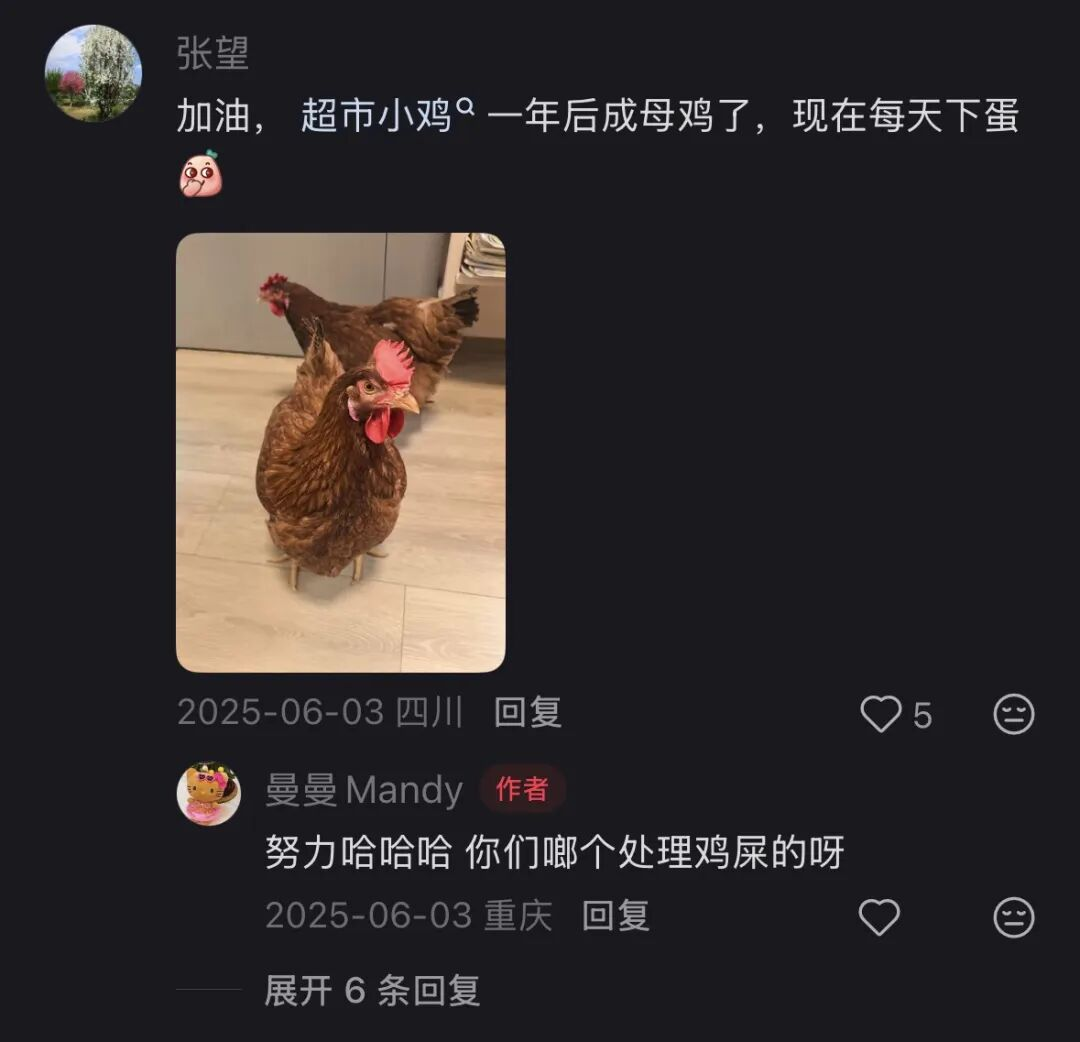Expand the 6 more replies
This screenshot has width=1080, height=1042.
click(372, 990)
